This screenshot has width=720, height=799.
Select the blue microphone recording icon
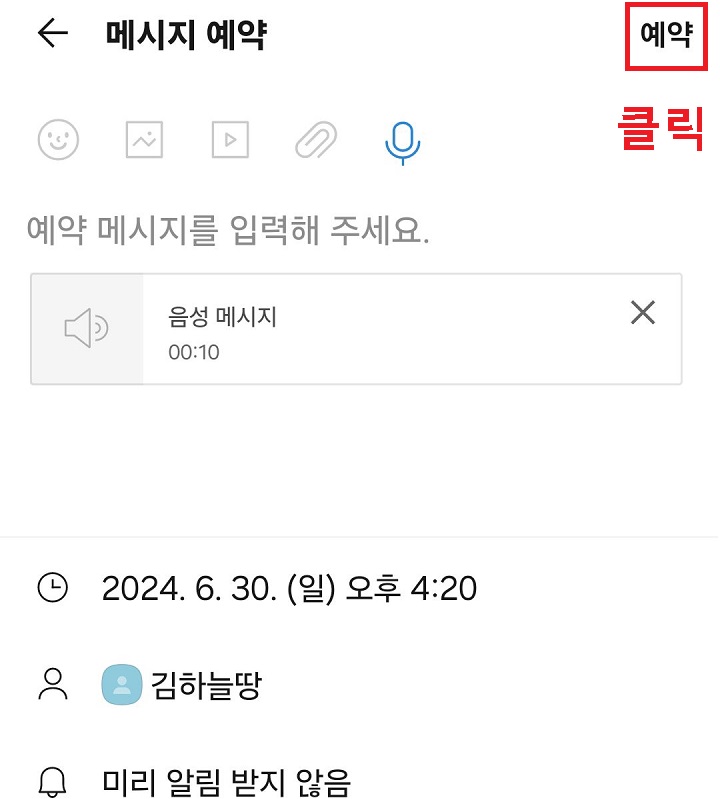pos(402,140)
